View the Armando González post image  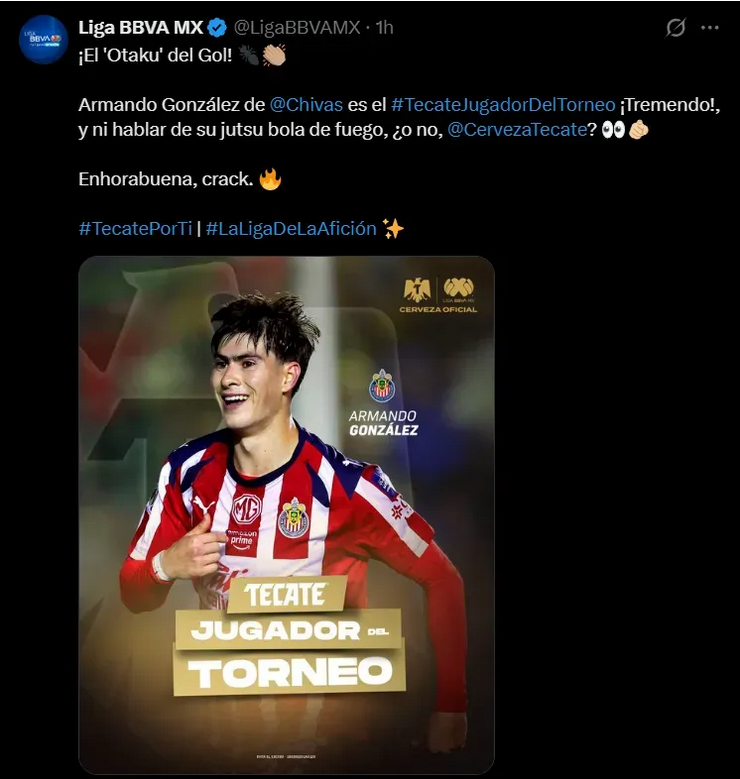(x=286, y=515)
